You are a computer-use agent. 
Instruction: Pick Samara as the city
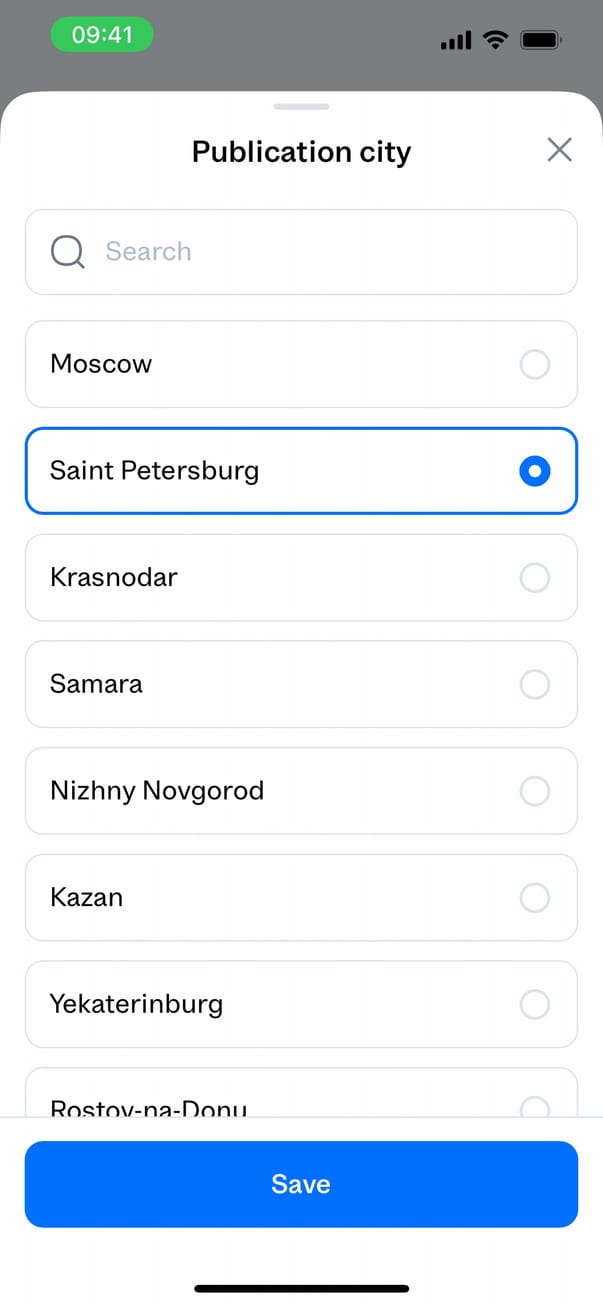(301, 684)
